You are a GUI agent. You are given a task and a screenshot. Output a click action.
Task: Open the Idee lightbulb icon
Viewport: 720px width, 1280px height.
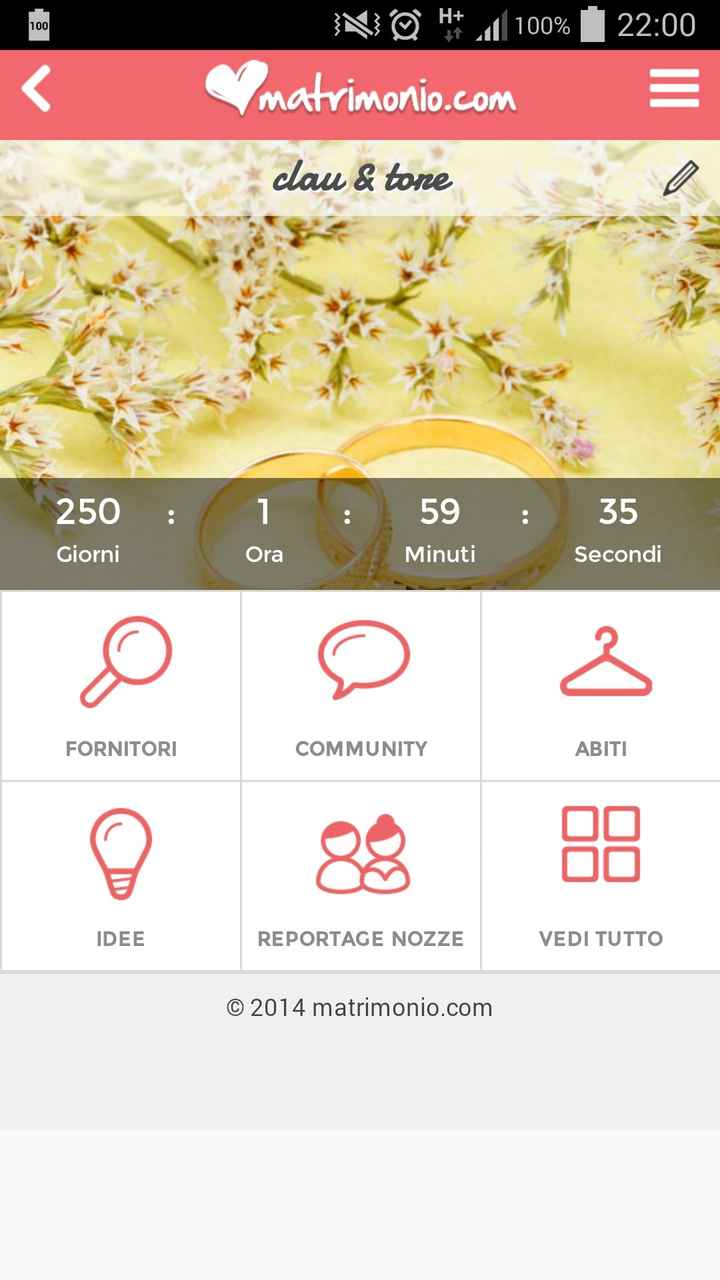pos(121,850)
